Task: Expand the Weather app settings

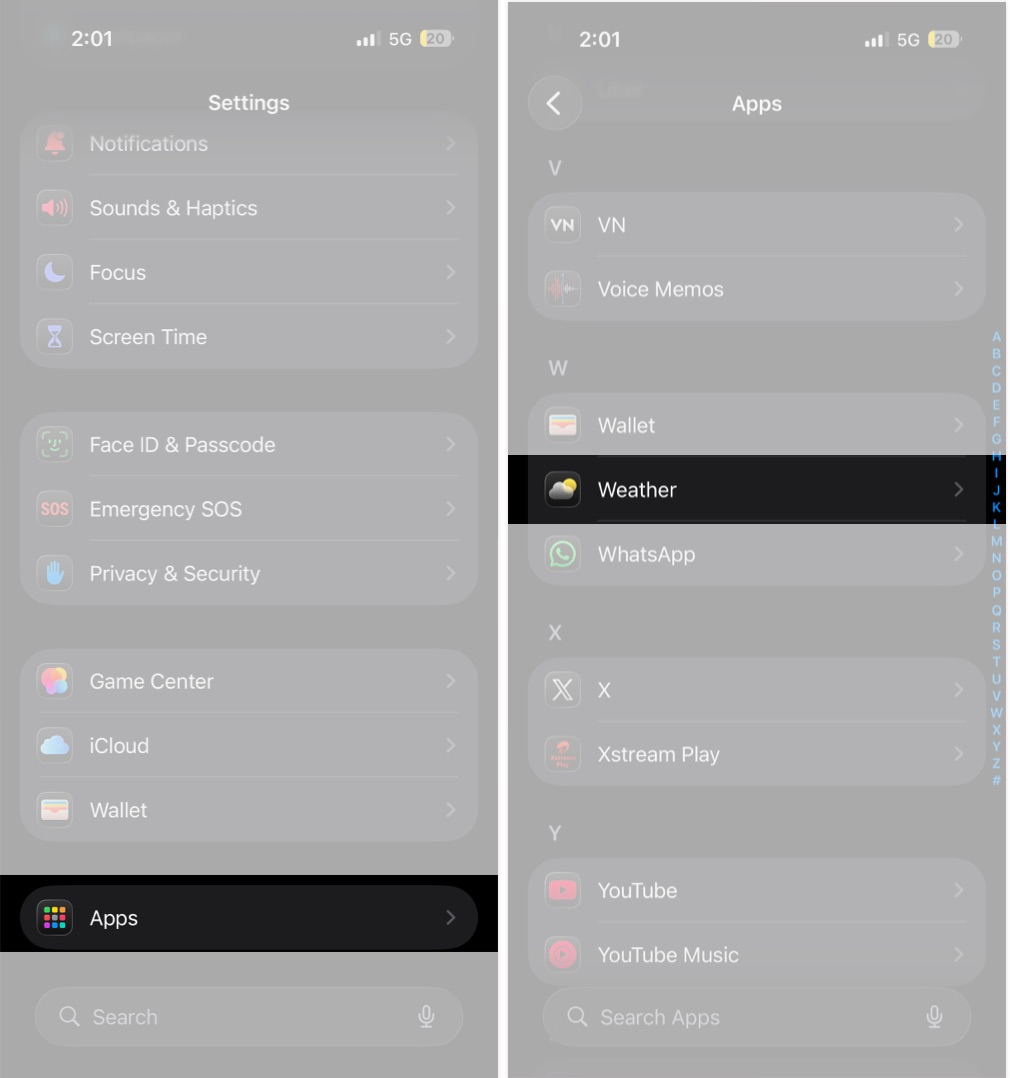Action: tap(756, 490)
